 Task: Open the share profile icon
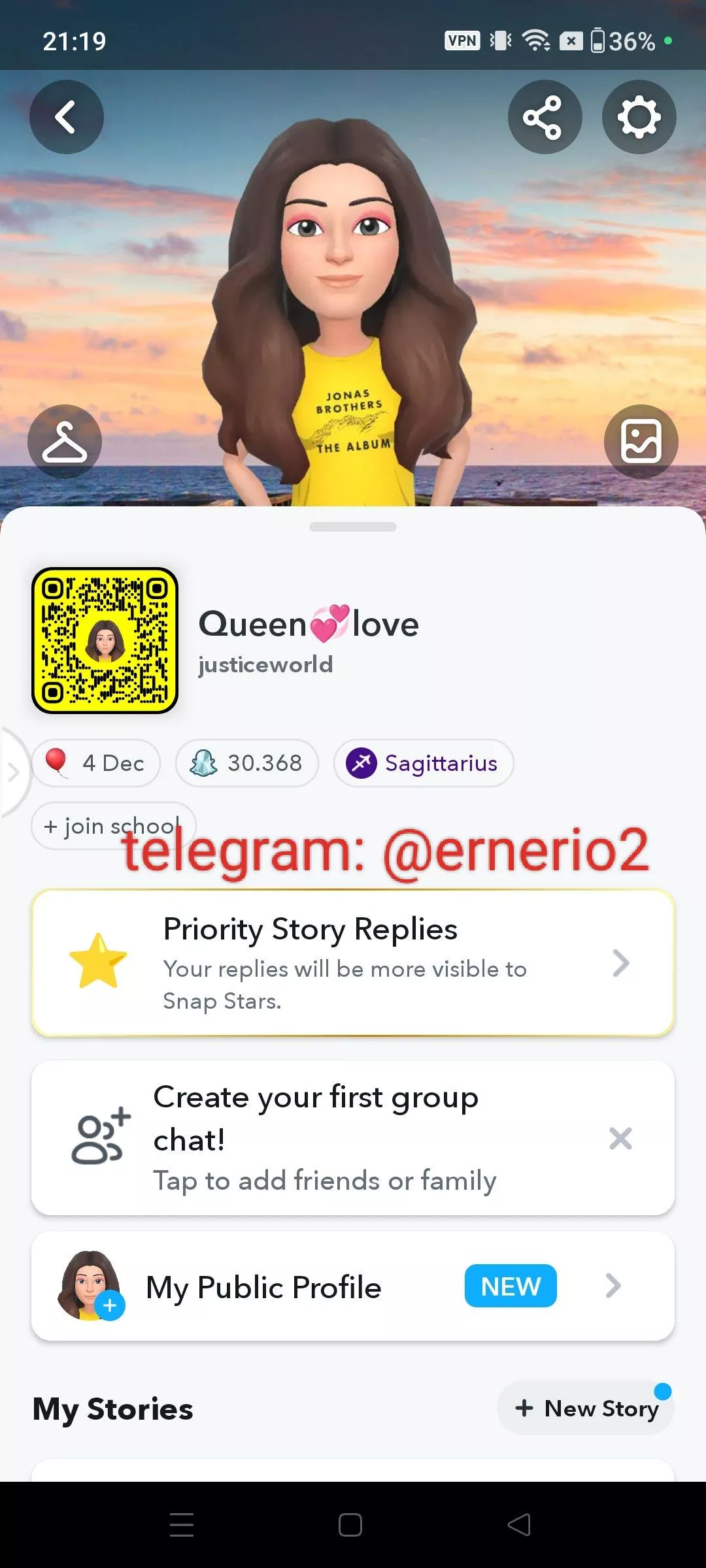tap(545, 116)
